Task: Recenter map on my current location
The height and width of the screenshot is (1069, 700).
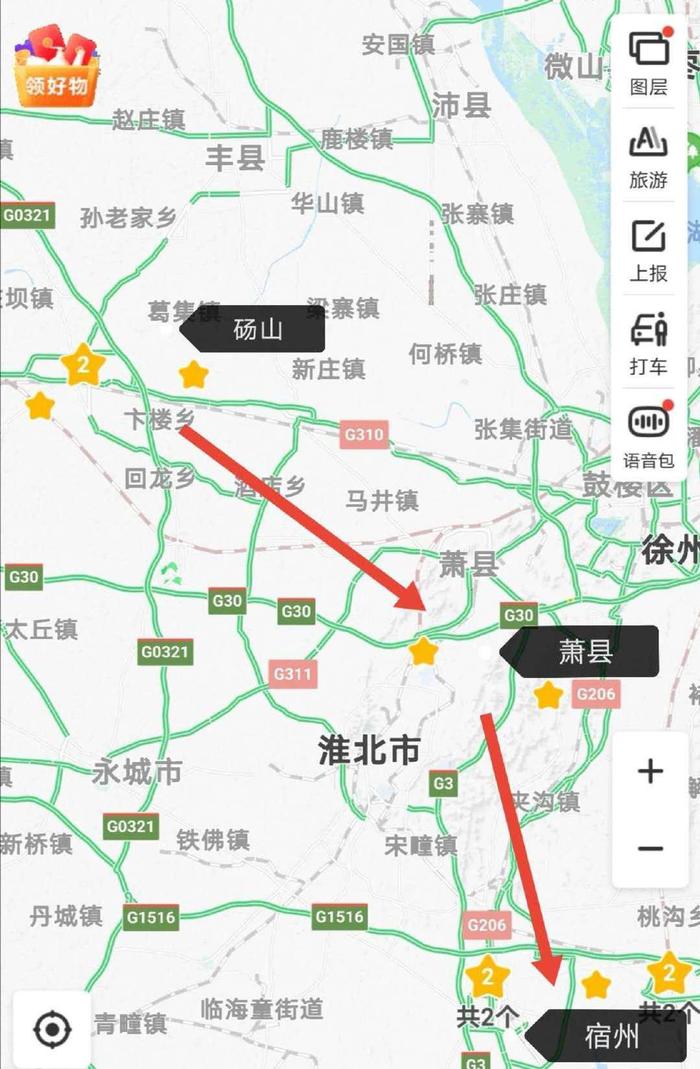Action: pyautogui.click(x=52, y=1029)
